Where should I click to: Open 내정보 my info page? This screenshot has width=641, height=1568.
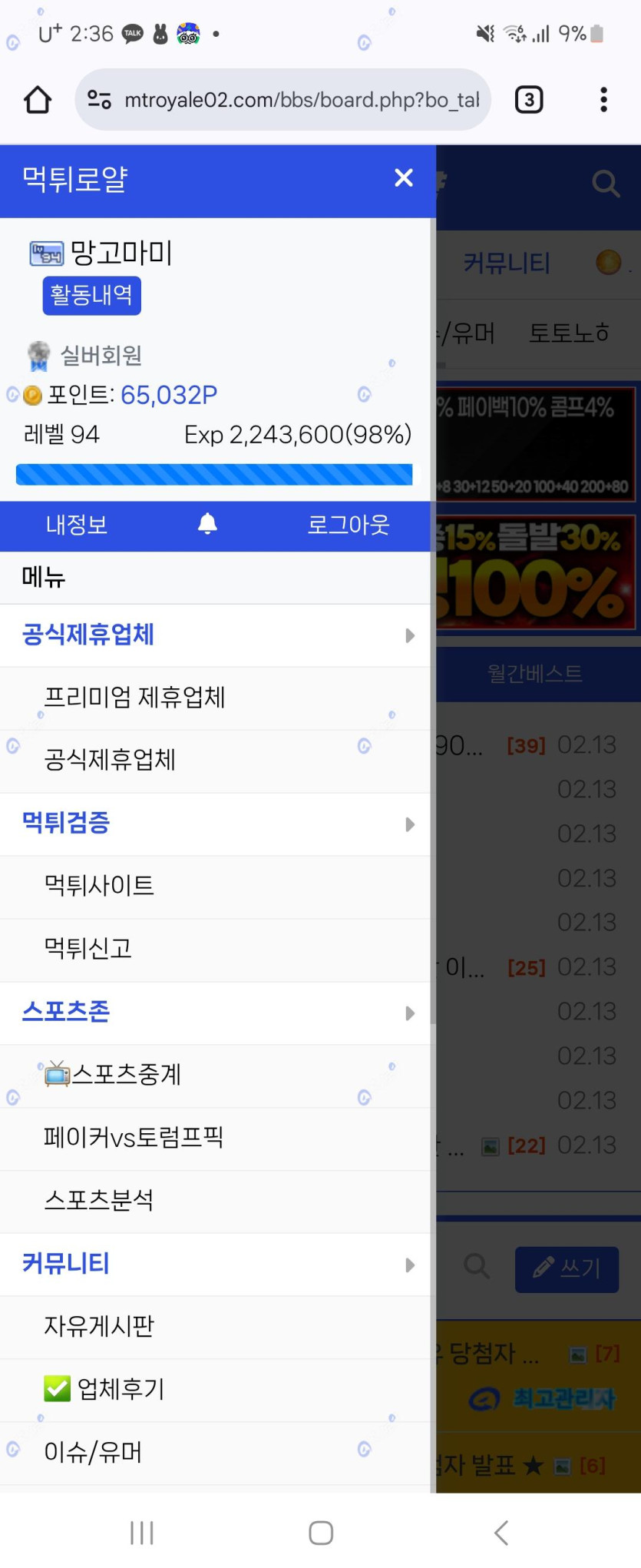(76, 525)
